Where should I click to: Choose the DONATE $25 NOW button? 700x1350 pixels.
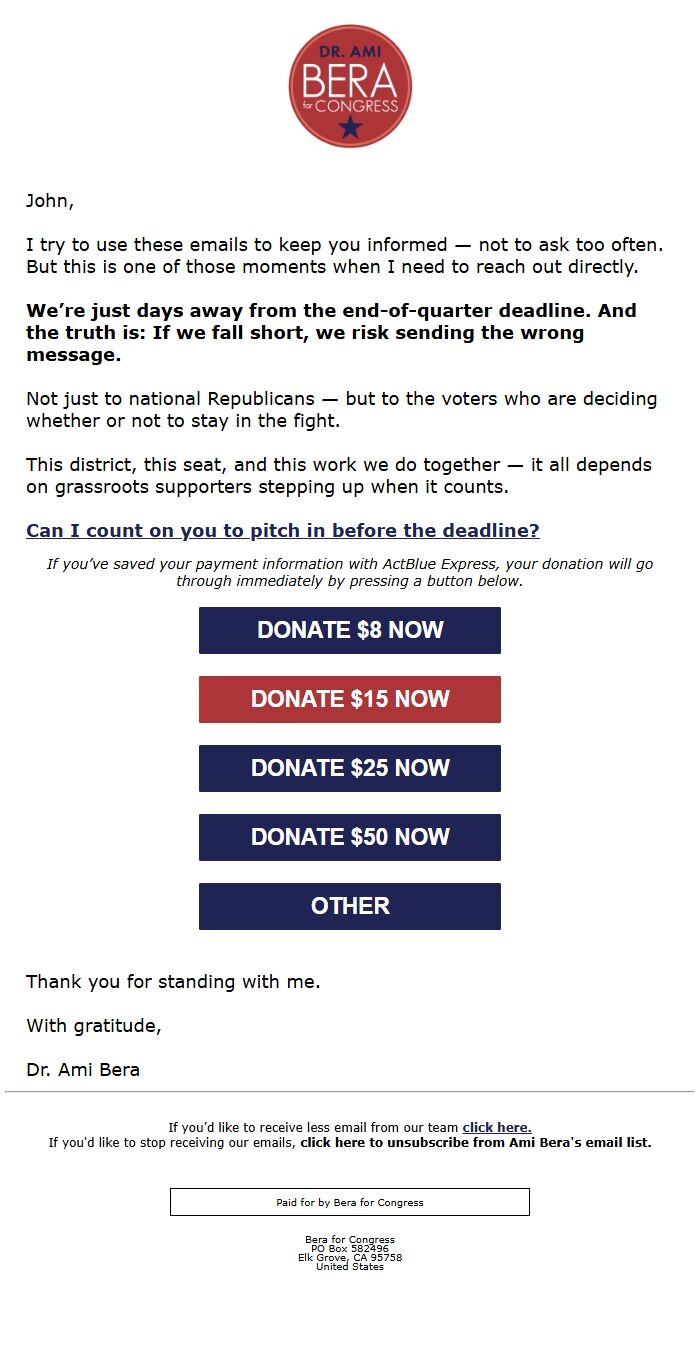[350, 768]
